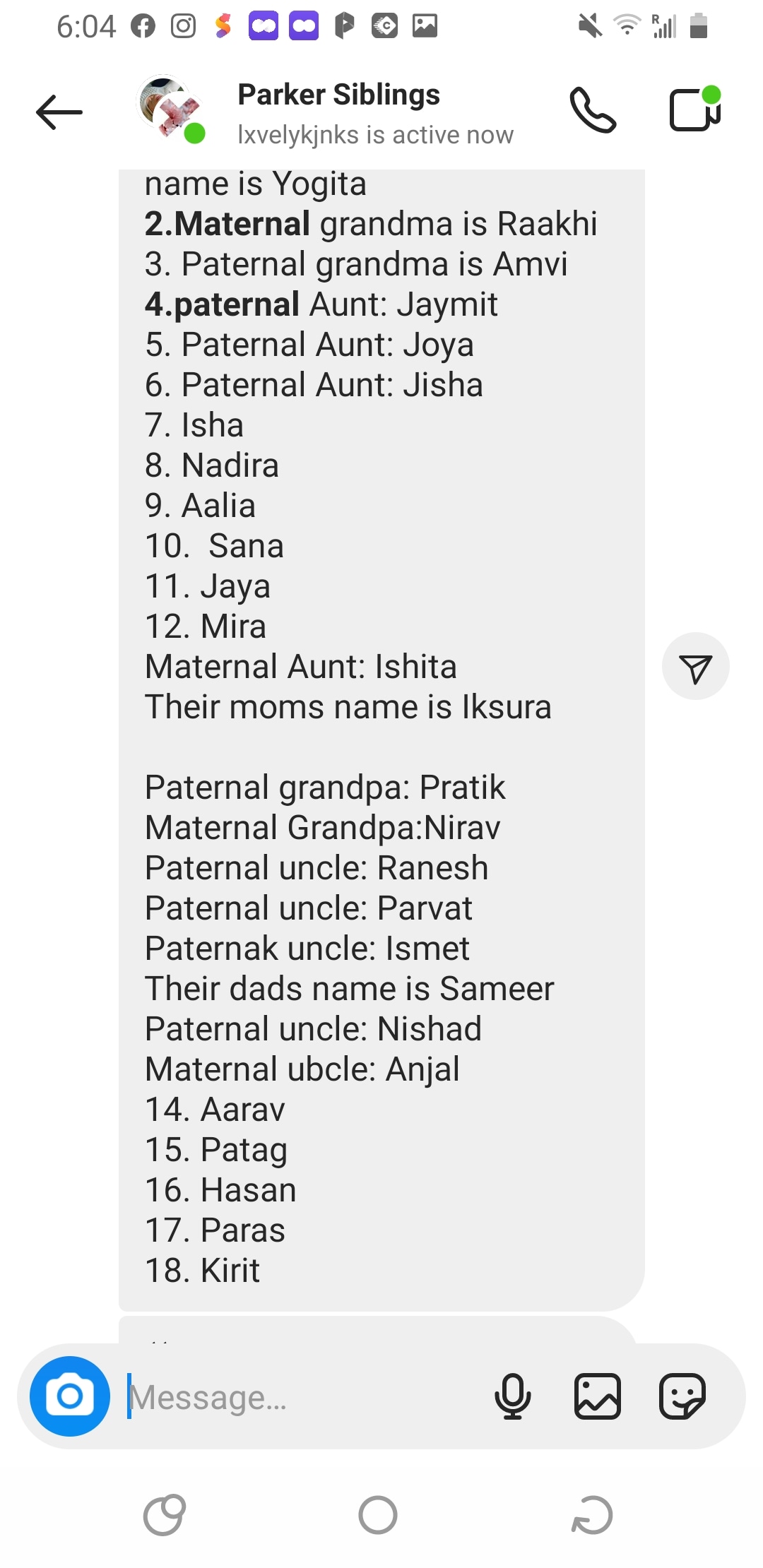Screen dimensions: 763x1568
Task: Tap the system home button
Action: pyautogui.click(x=378, y=1515)
